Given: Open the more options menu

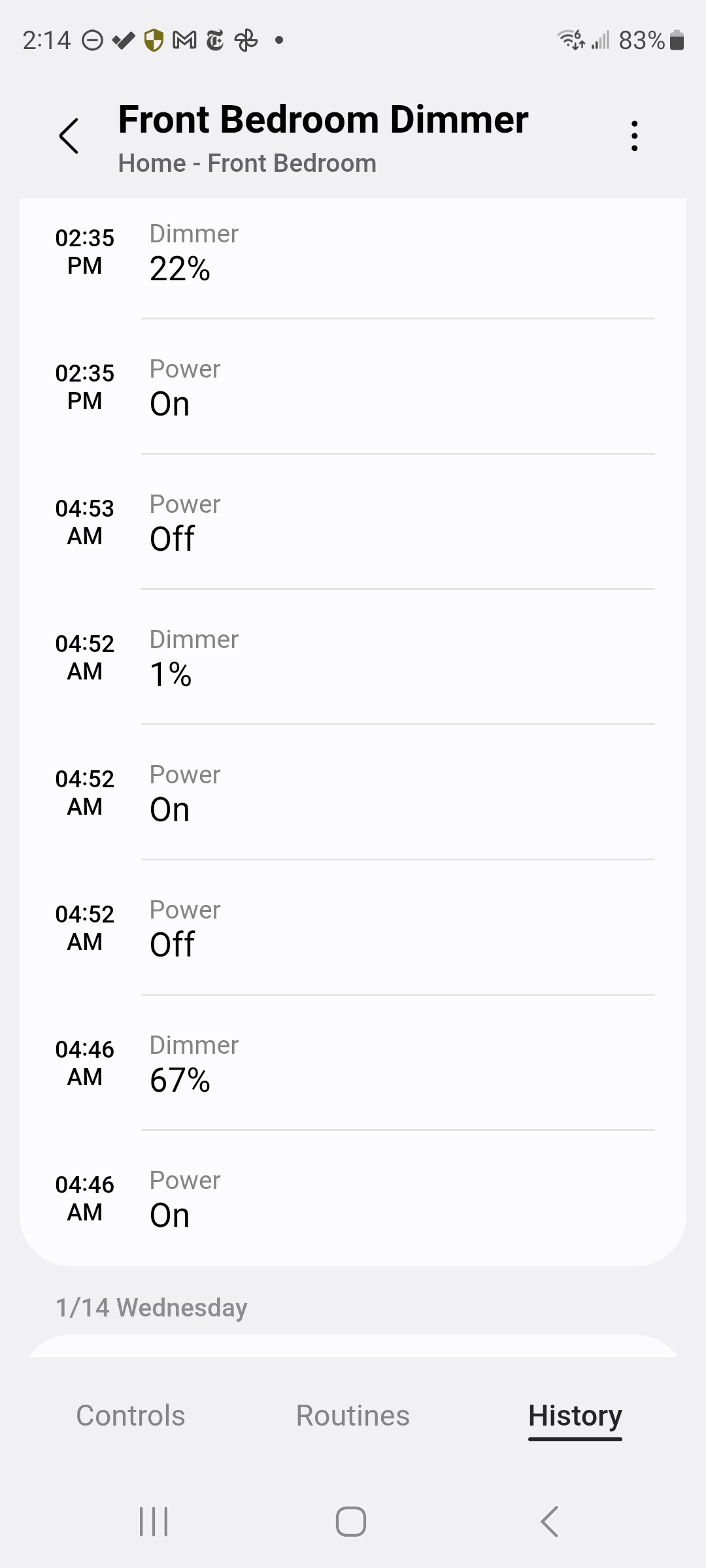Looking at the screenshot, I should coord(634,136).
